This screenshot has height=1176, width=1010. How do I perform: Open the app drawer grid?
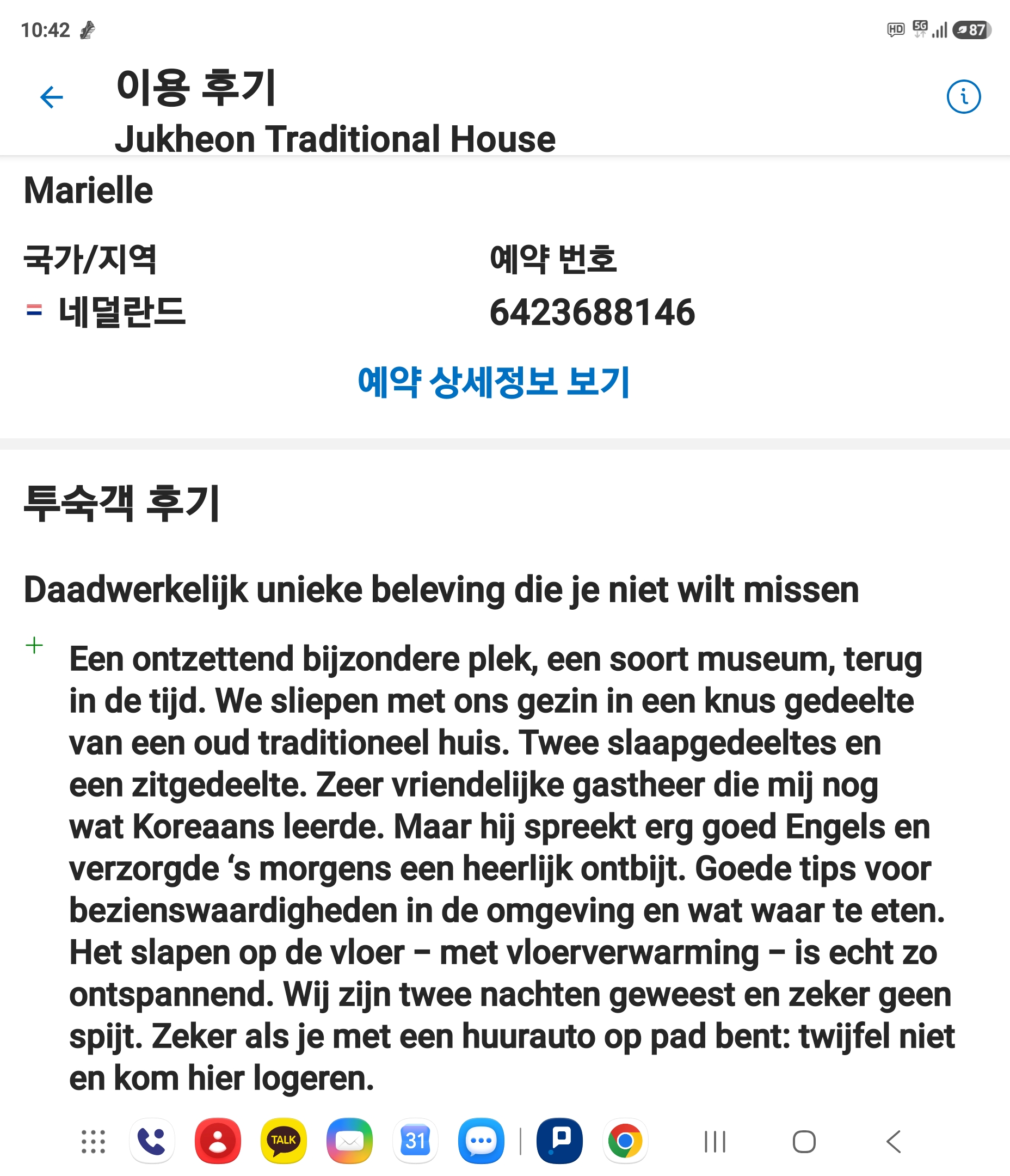click(x=93, y=1141)
